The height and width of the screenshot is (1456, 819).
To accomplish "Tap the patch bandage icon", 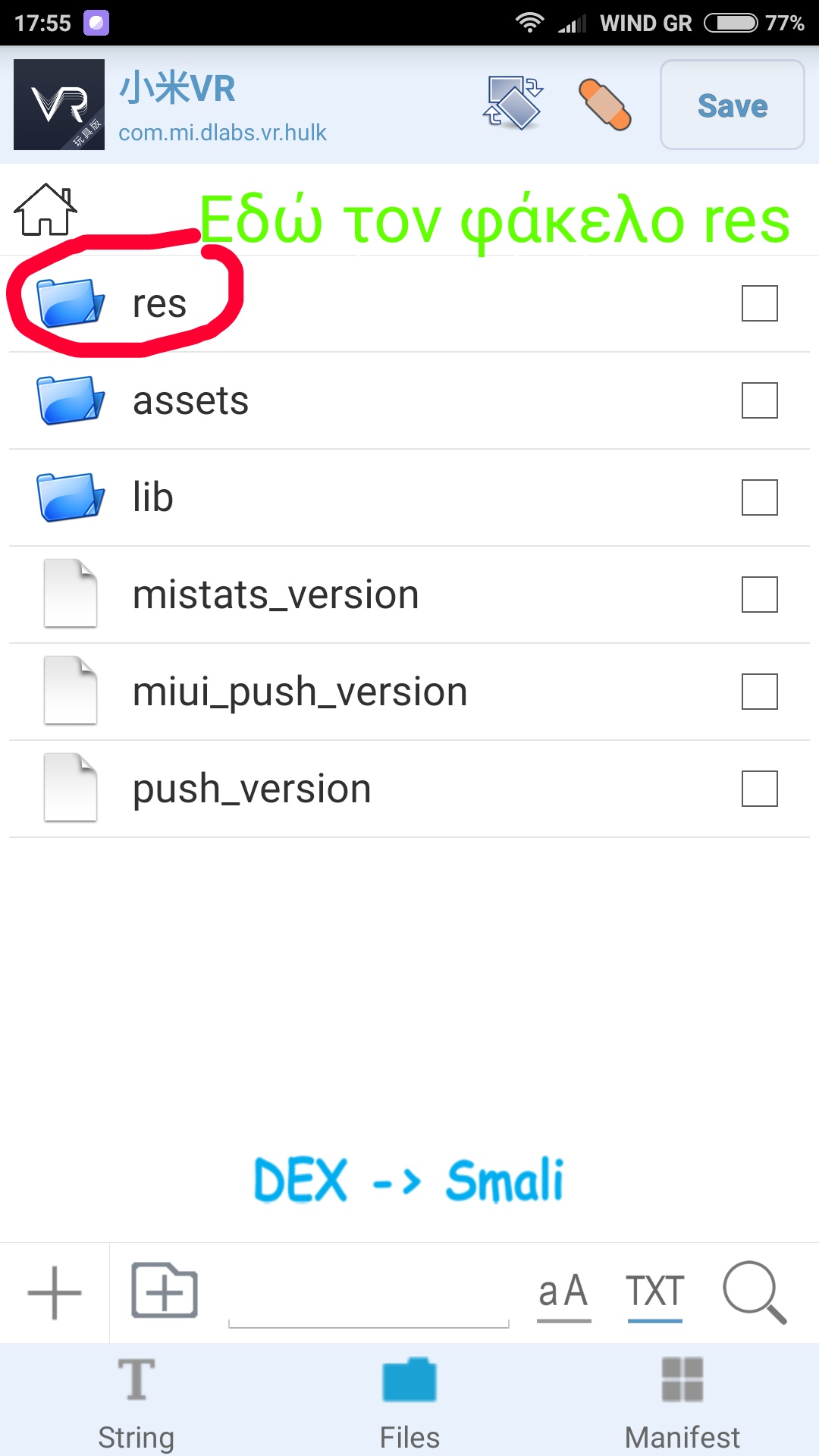I will pos(605,105).
